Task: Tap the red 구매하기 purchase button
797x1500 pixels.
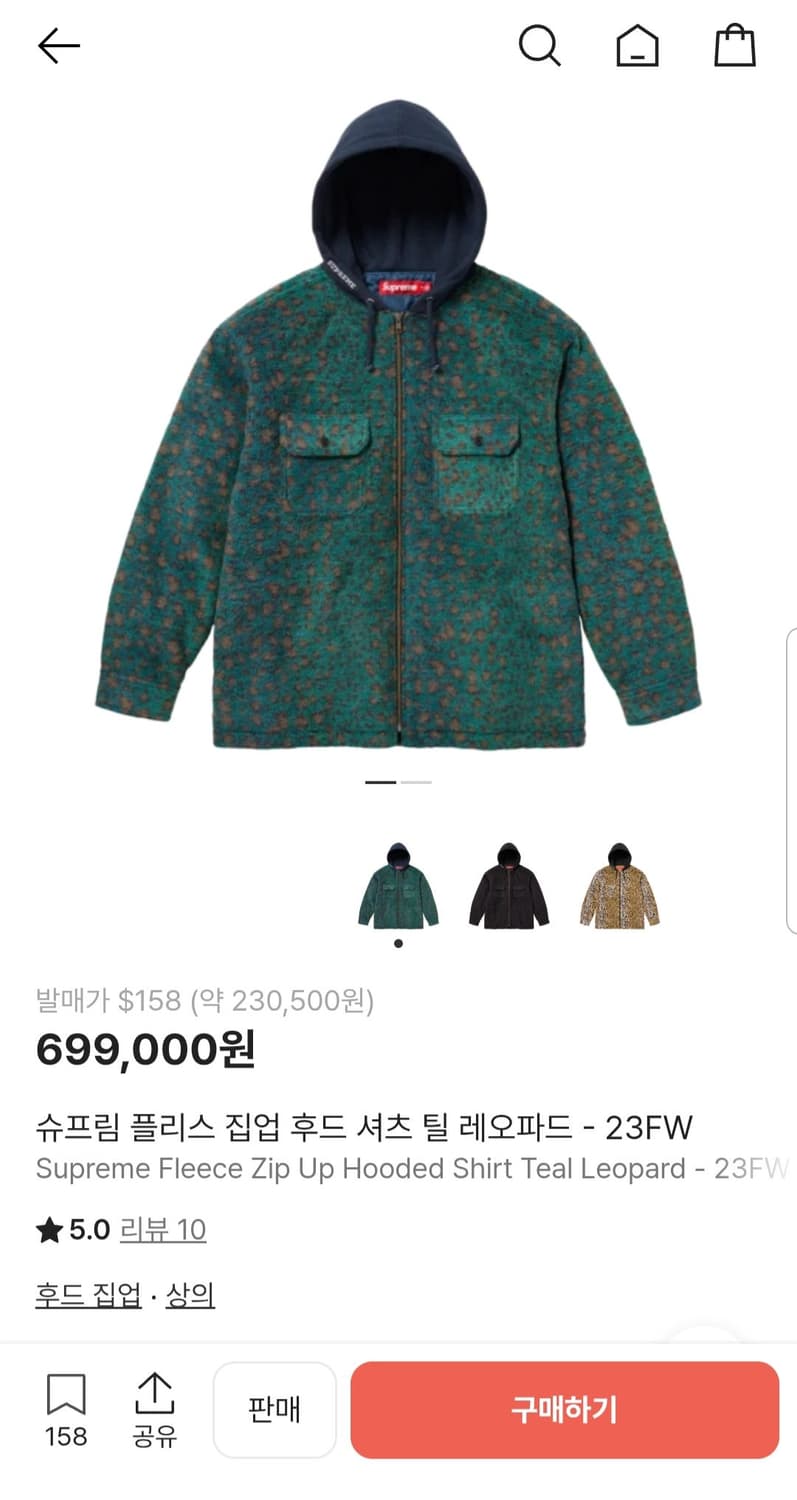Action: point(564,1410)
